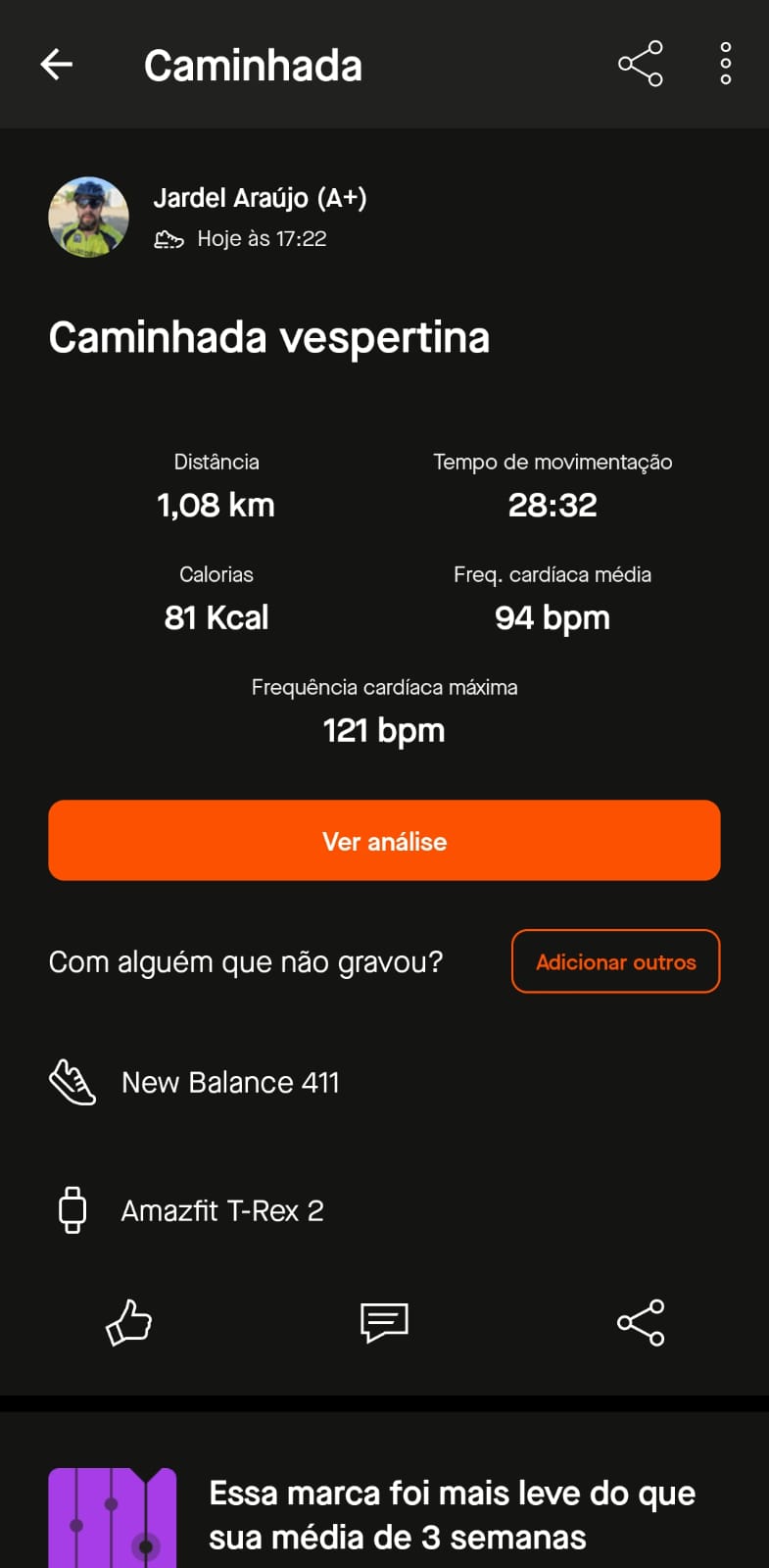Go back from the Caminhada screen

pyautogui.click(x=57, y=65)
